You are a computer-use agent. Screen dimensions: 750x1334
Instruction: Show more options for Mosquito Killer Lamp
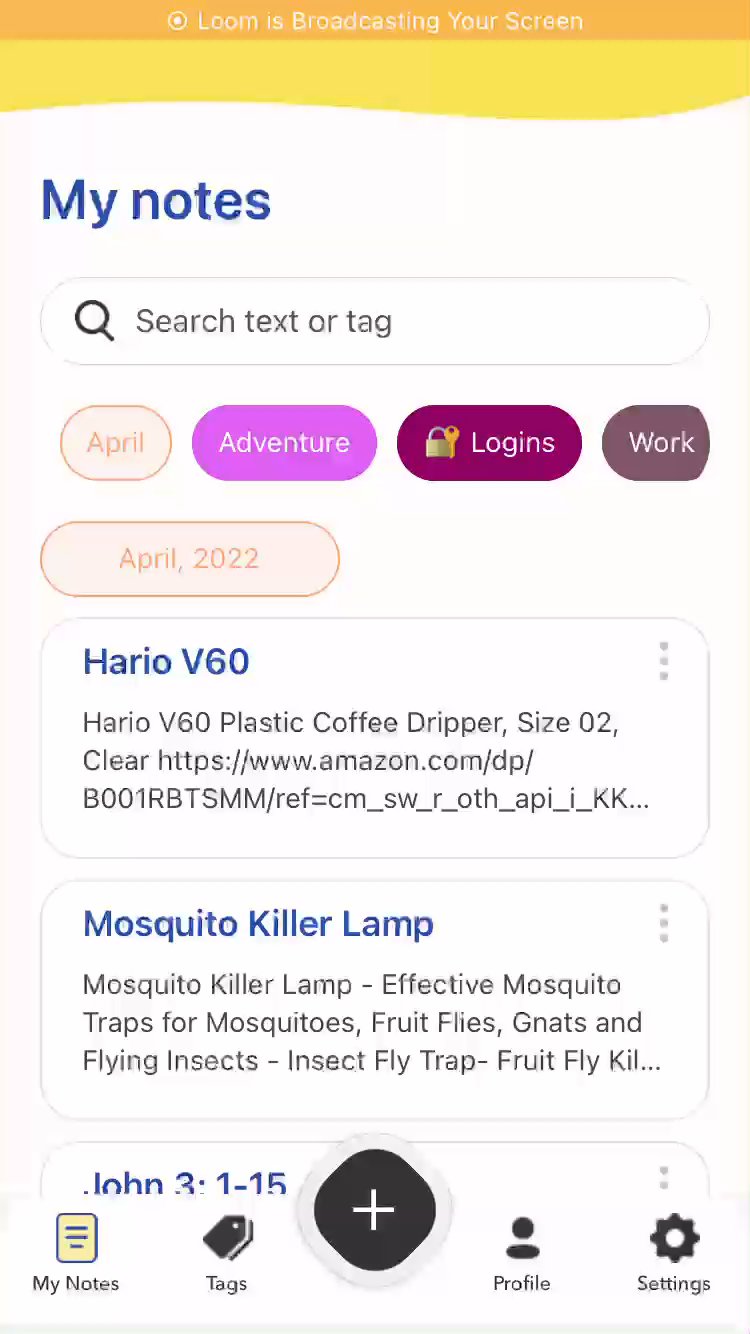[x=663, y=924]
